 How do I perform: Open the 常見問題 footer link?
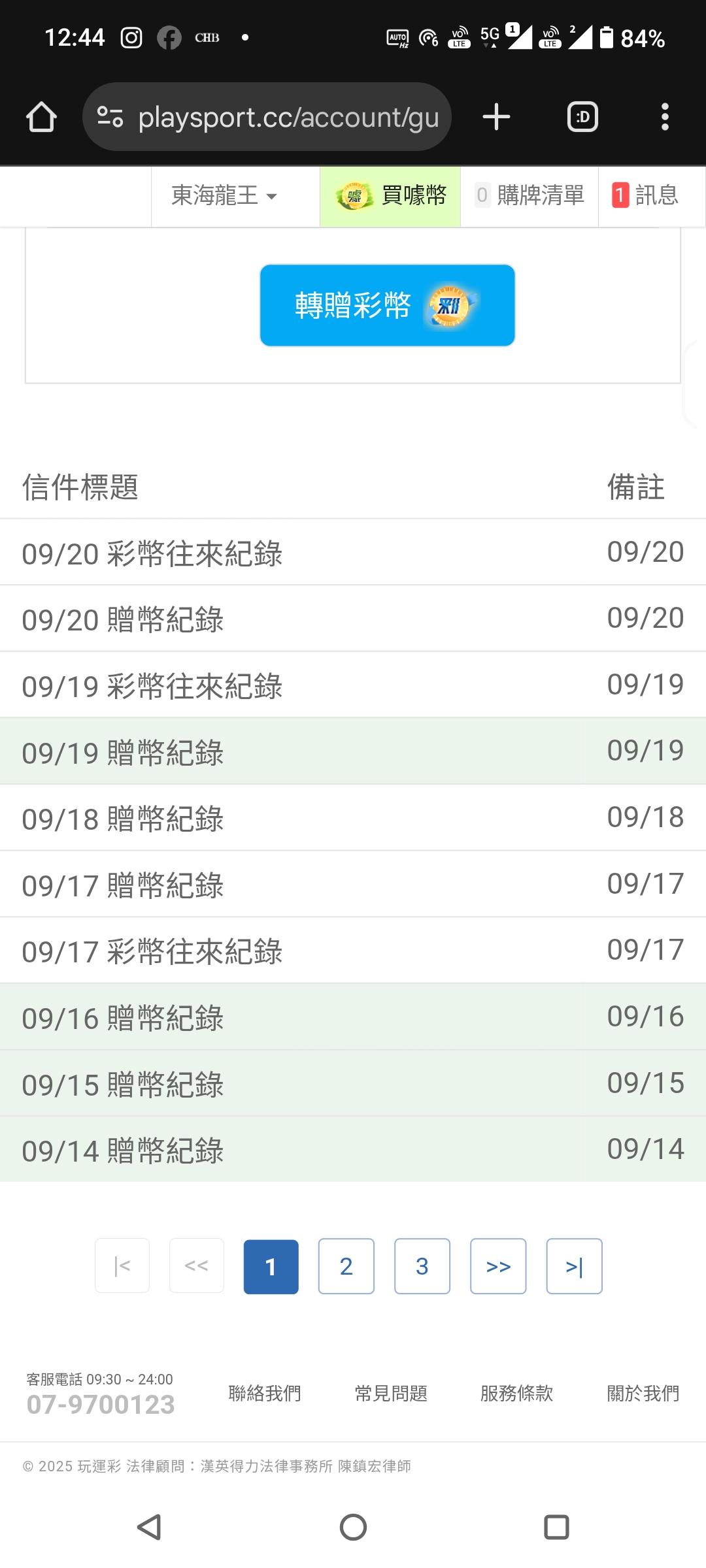[x=391, y=1394]
